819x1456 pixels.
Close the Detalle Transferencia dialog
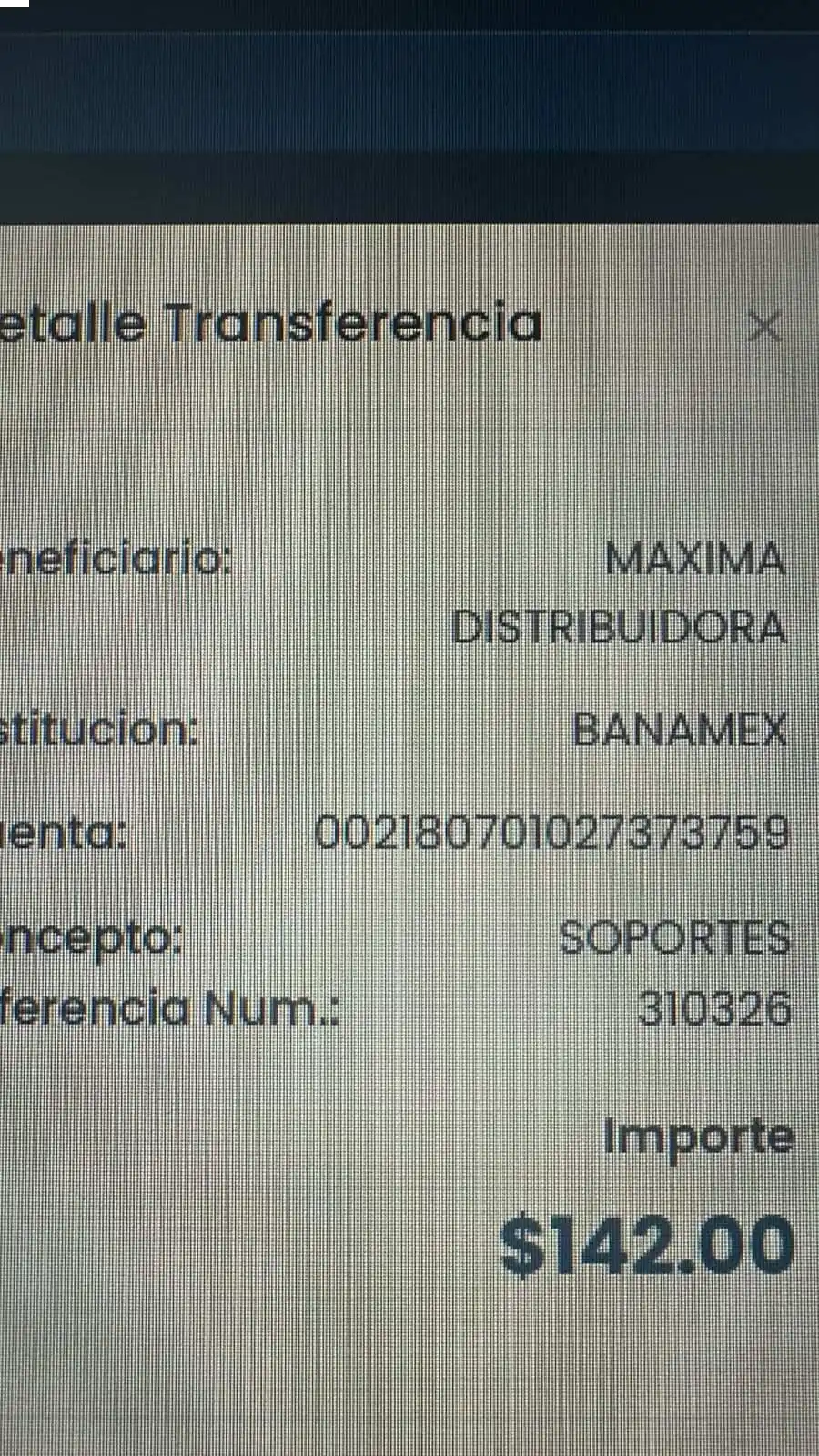[763, 326]
